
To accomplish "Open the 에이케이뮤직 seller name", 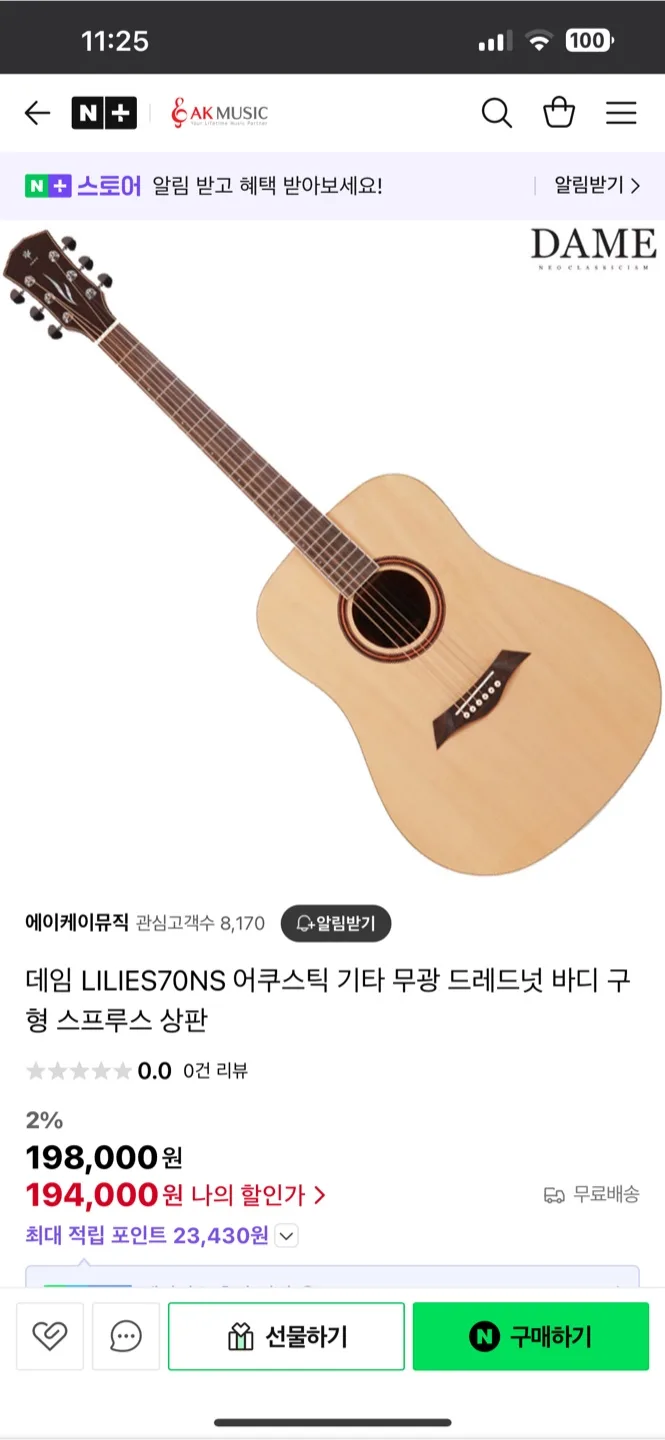I will 77,923.
